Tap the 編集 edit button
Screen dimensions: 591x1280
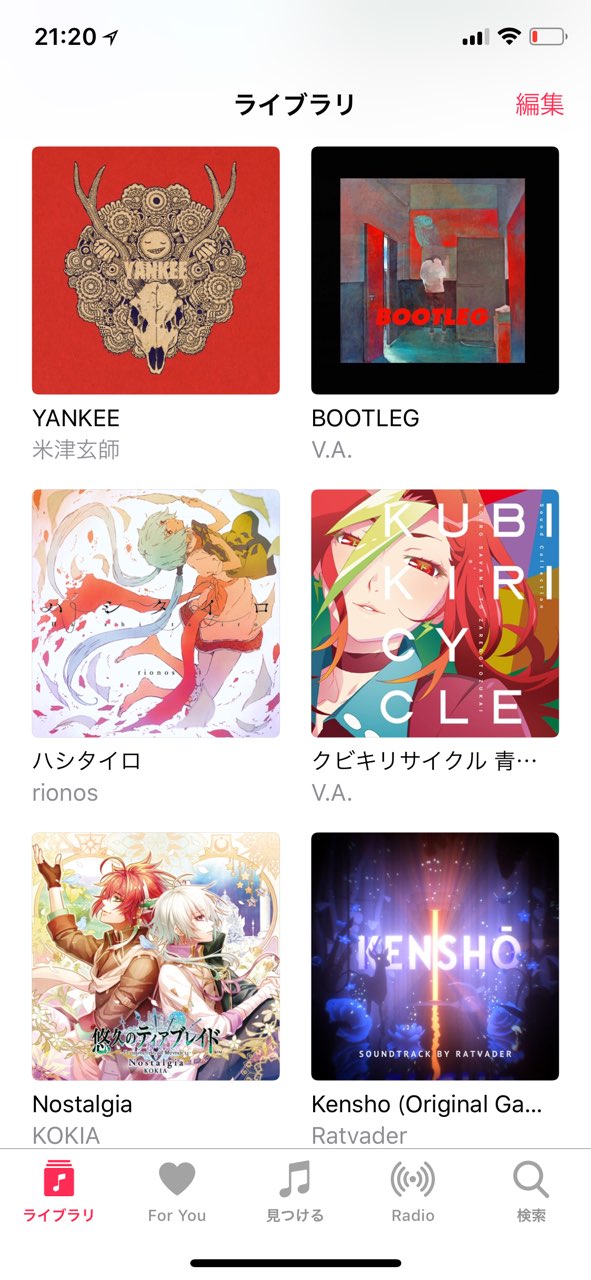(x=540, y=104)
